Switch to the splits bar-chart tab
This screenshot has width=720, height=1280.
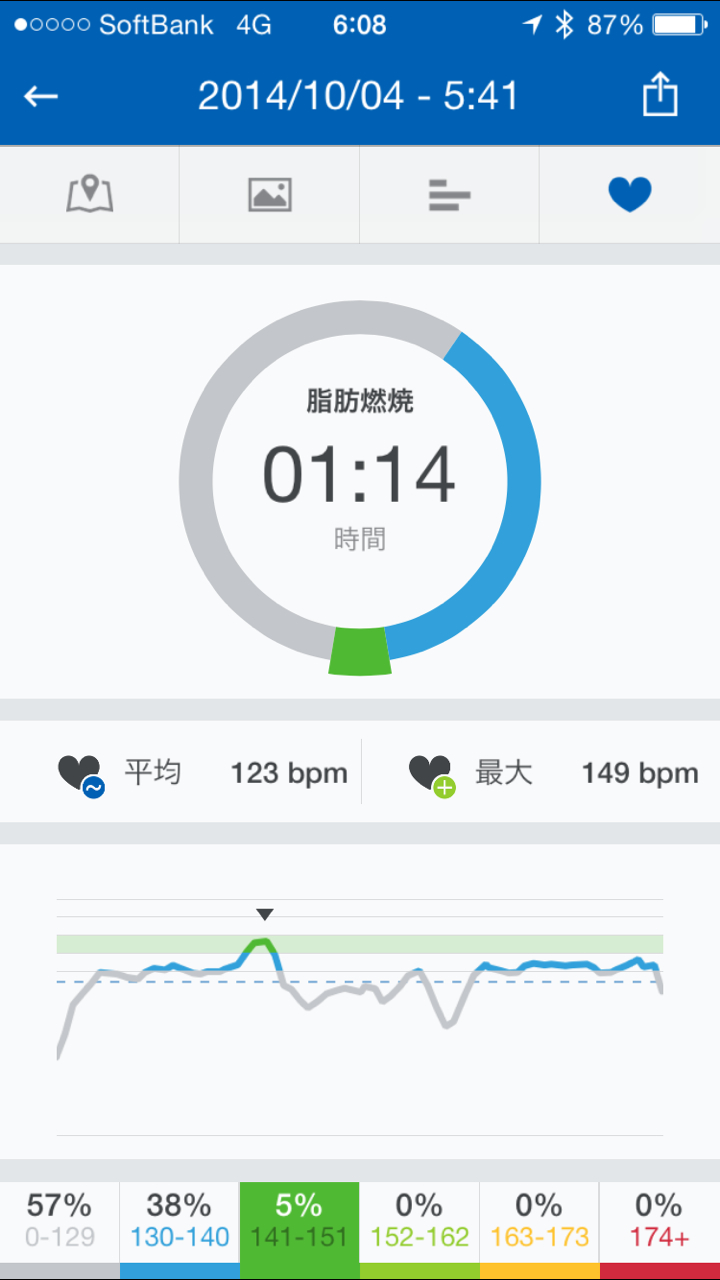(x=450, y=195)
